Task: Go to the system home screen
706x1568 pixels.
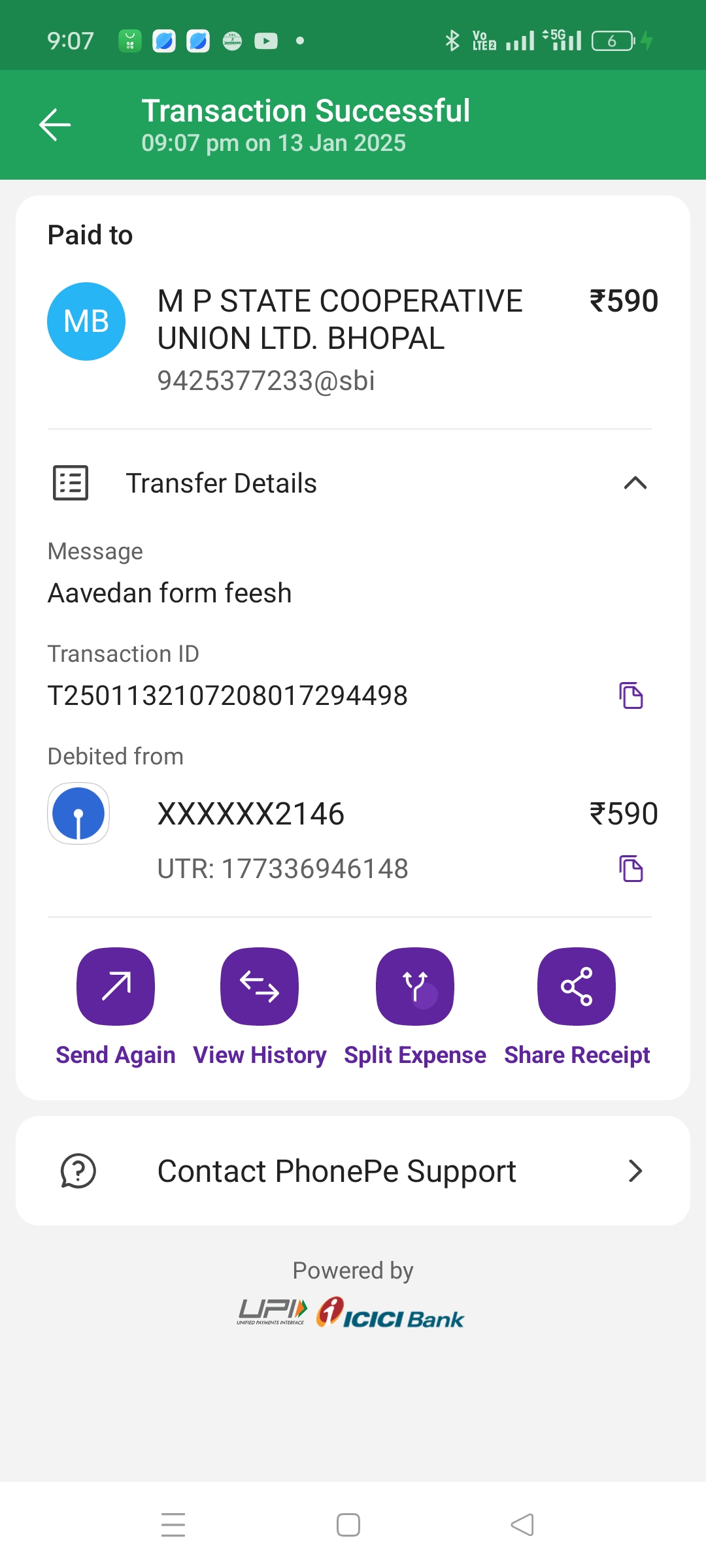Action: [348, 1525]
